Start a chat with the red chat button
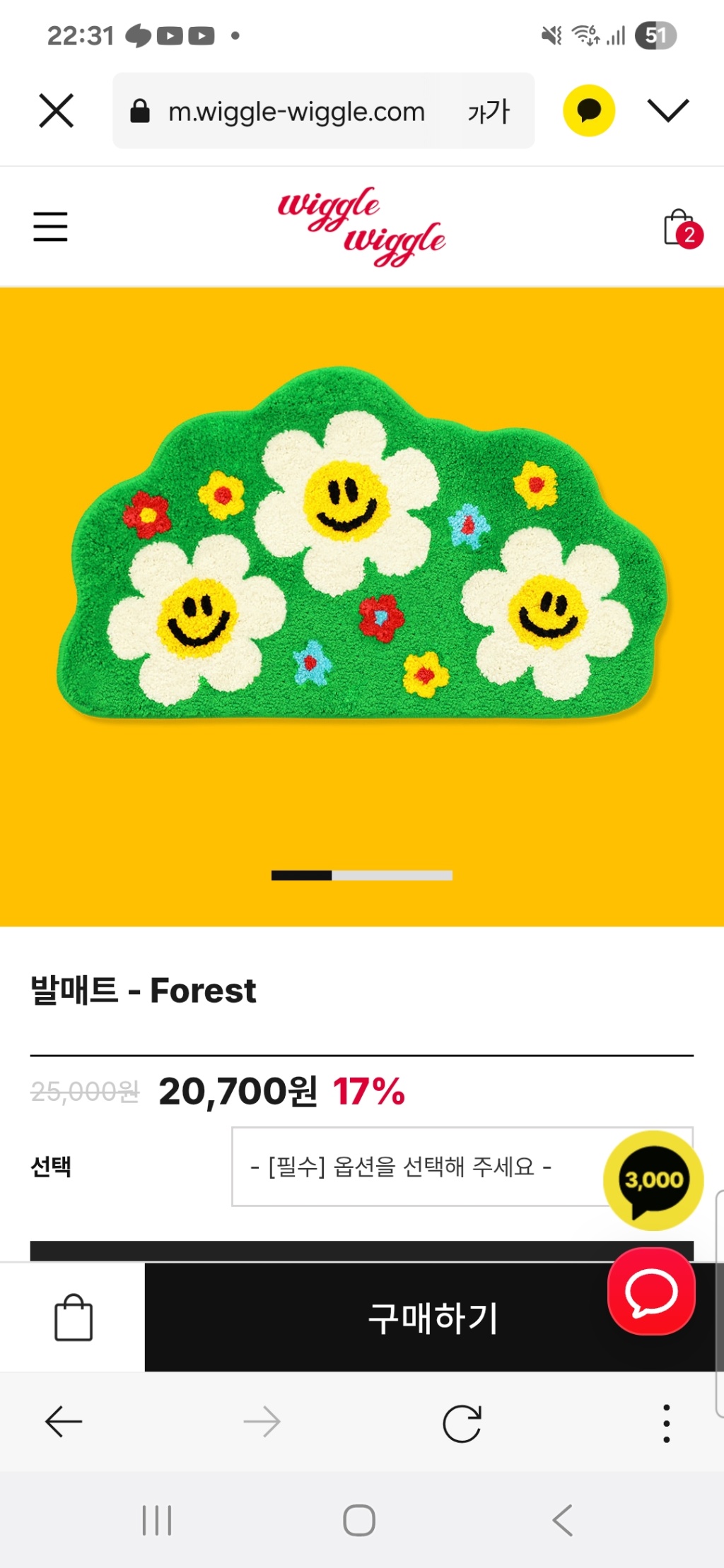Screen dimensions: 724x1568 click(651, 1291)
